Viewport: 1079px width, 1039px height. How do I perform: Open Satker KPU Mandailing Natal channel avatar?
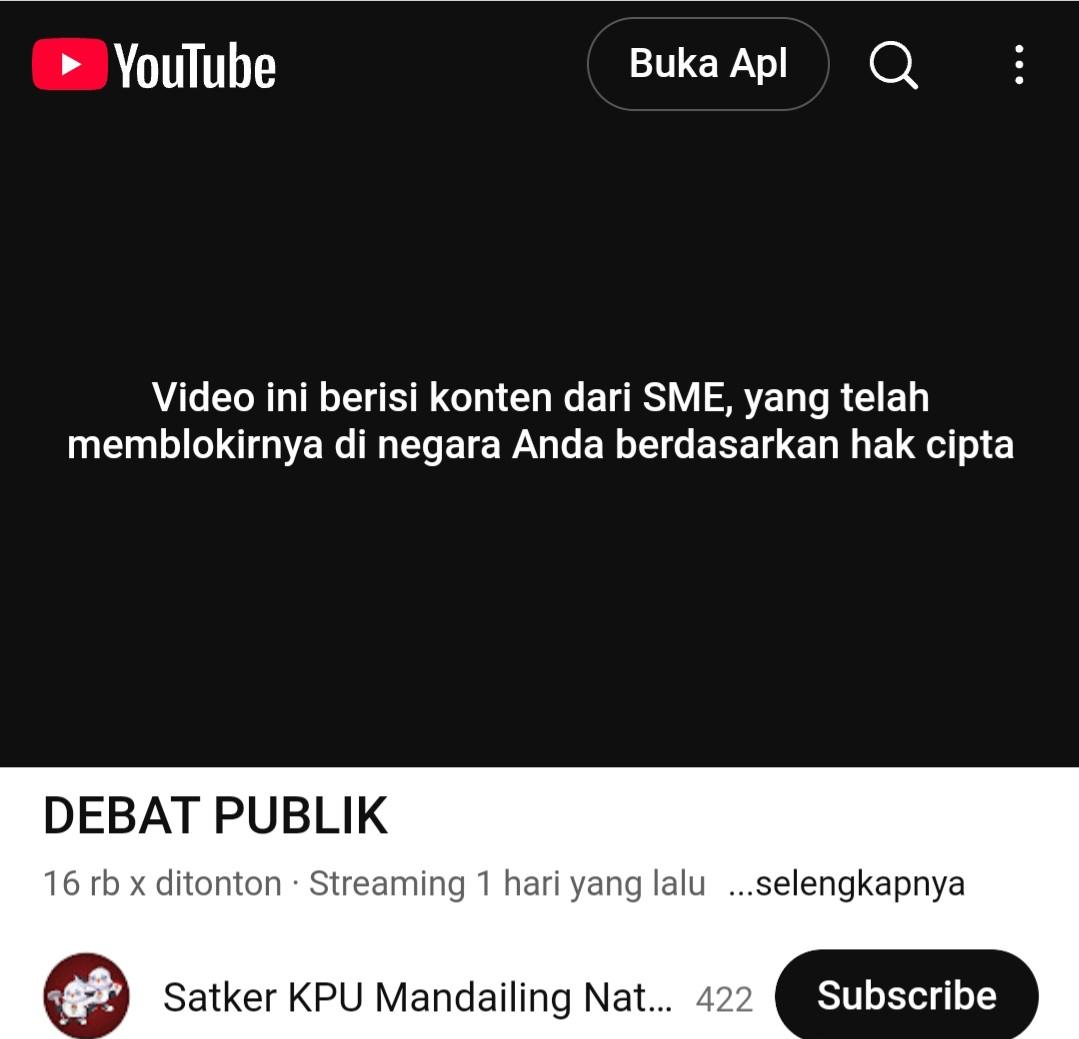[x=86, y=996]
